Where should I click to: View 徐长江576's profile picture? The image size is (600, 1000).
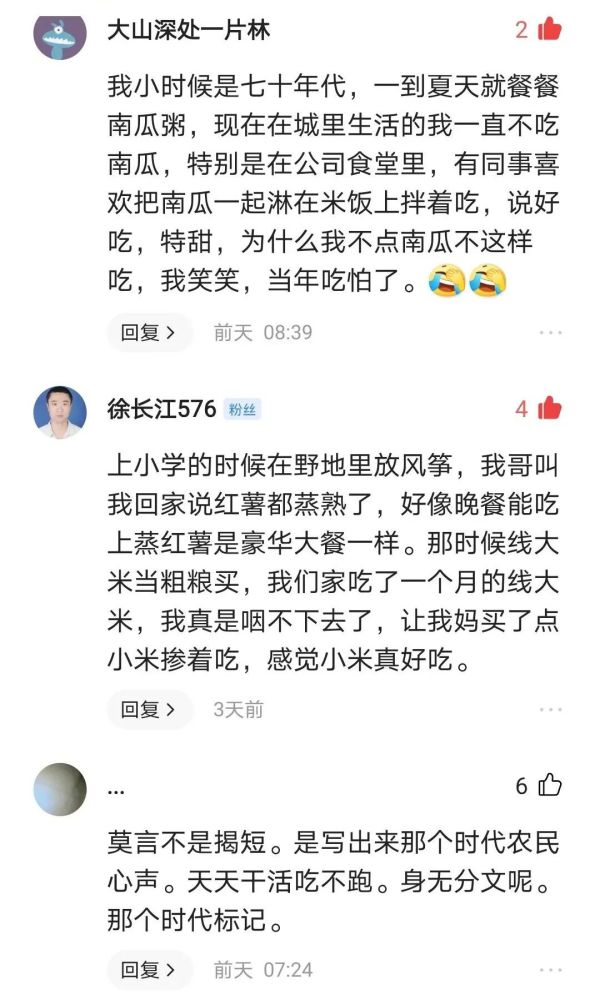(x=60, y=411)
